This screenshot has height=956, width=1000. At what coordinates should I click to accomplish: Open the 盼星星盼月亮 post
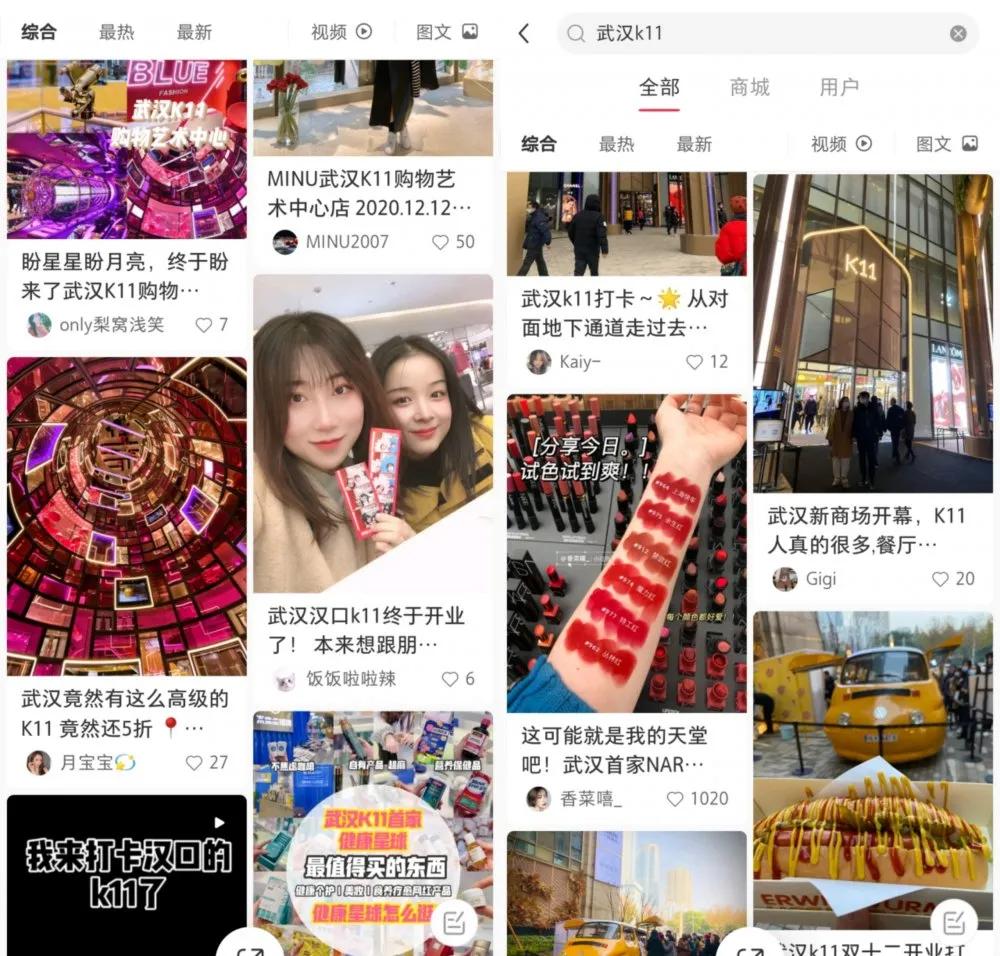(125, 276)
